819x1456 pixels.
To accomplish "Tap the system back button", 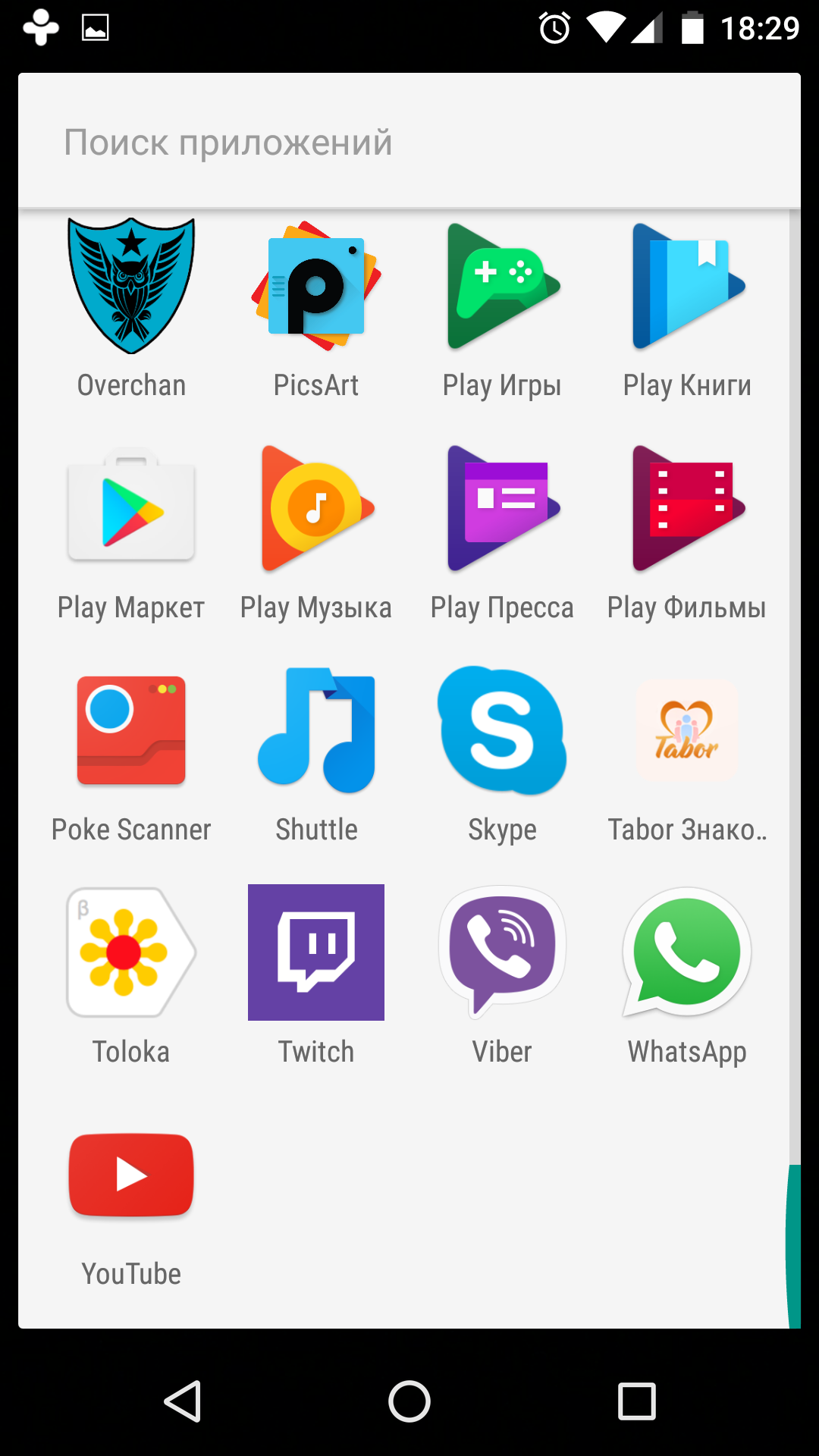I will point(183,1401).
